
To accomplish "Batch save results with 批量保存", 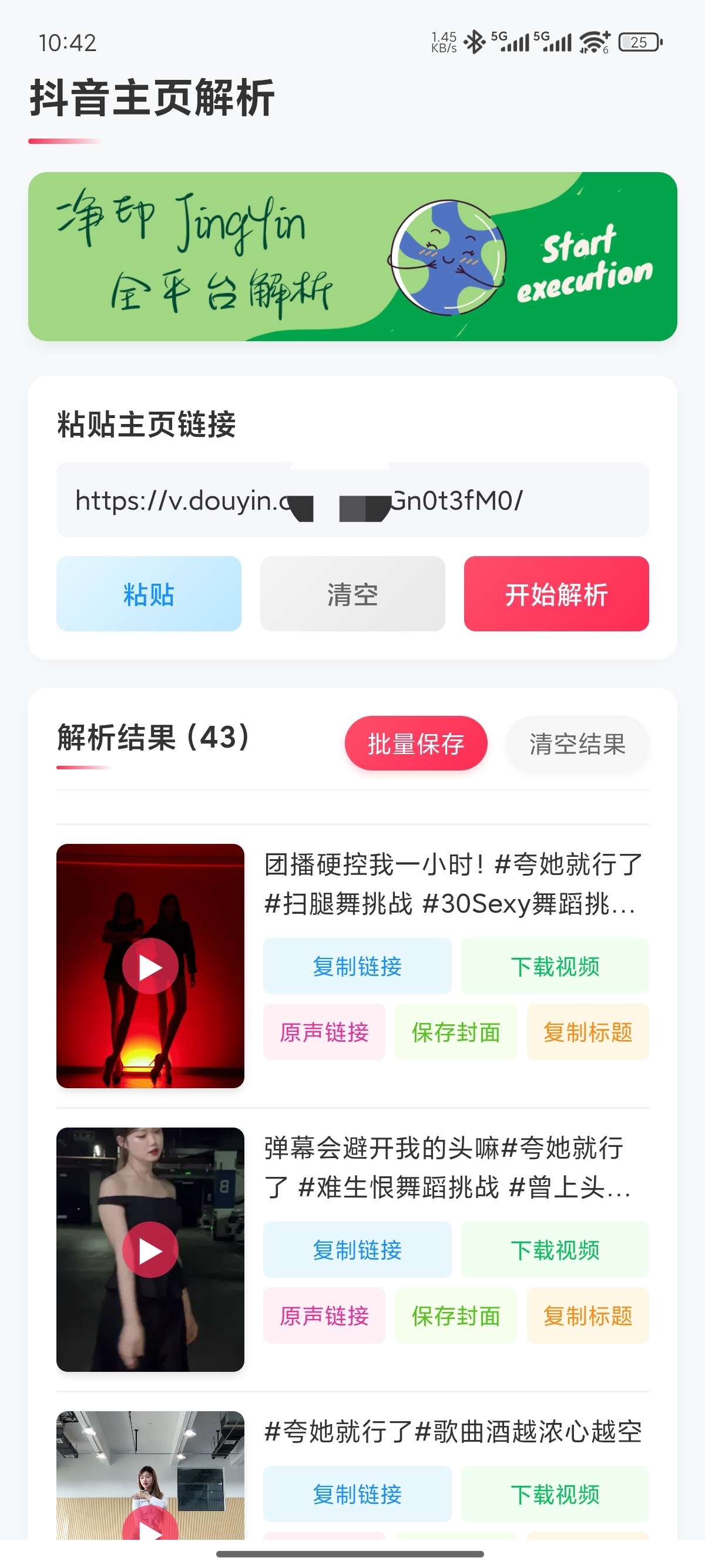I will tap(416, 743).
